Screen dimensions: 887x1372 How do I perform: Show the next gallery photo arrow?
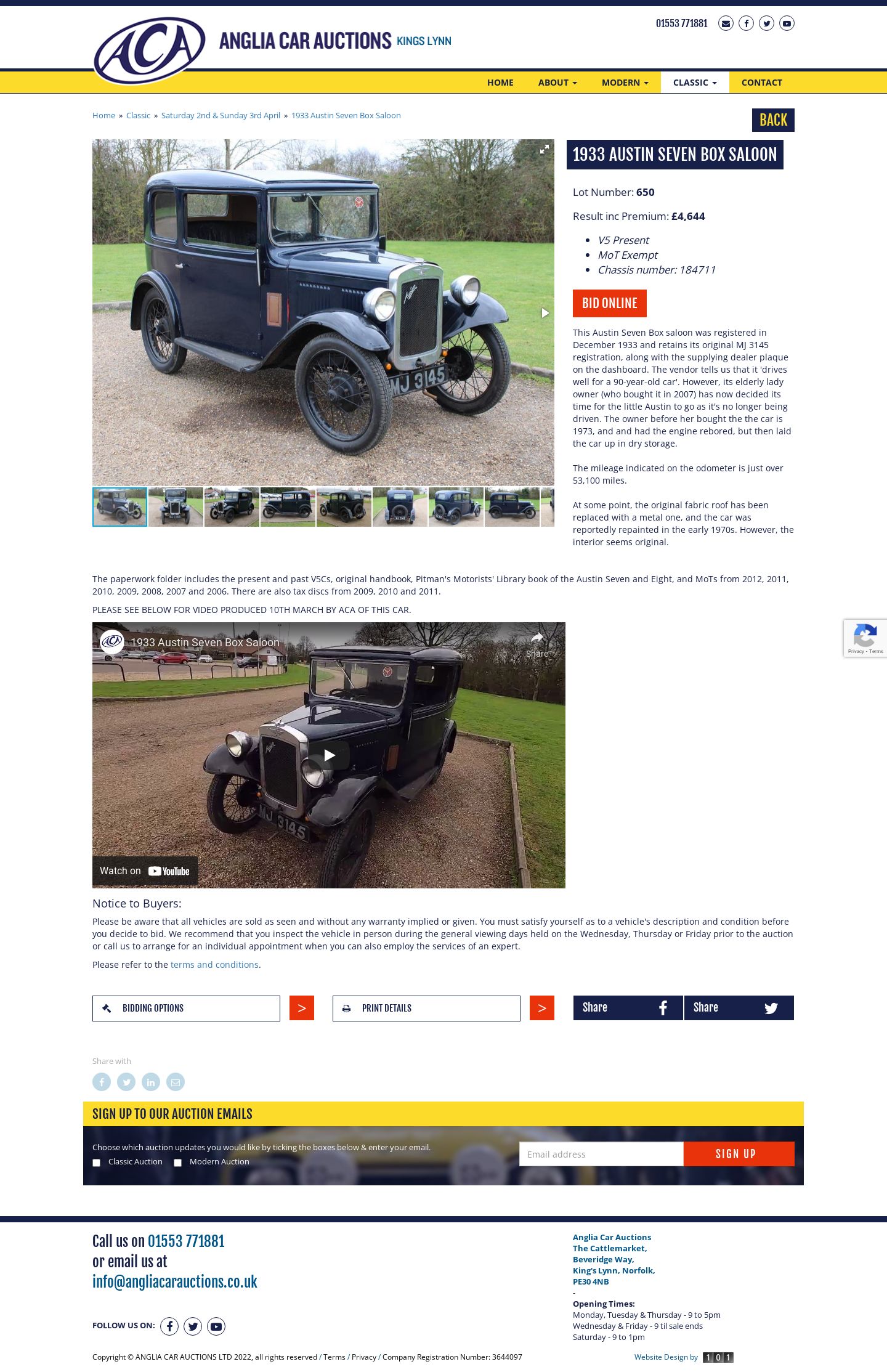[545, 313]
